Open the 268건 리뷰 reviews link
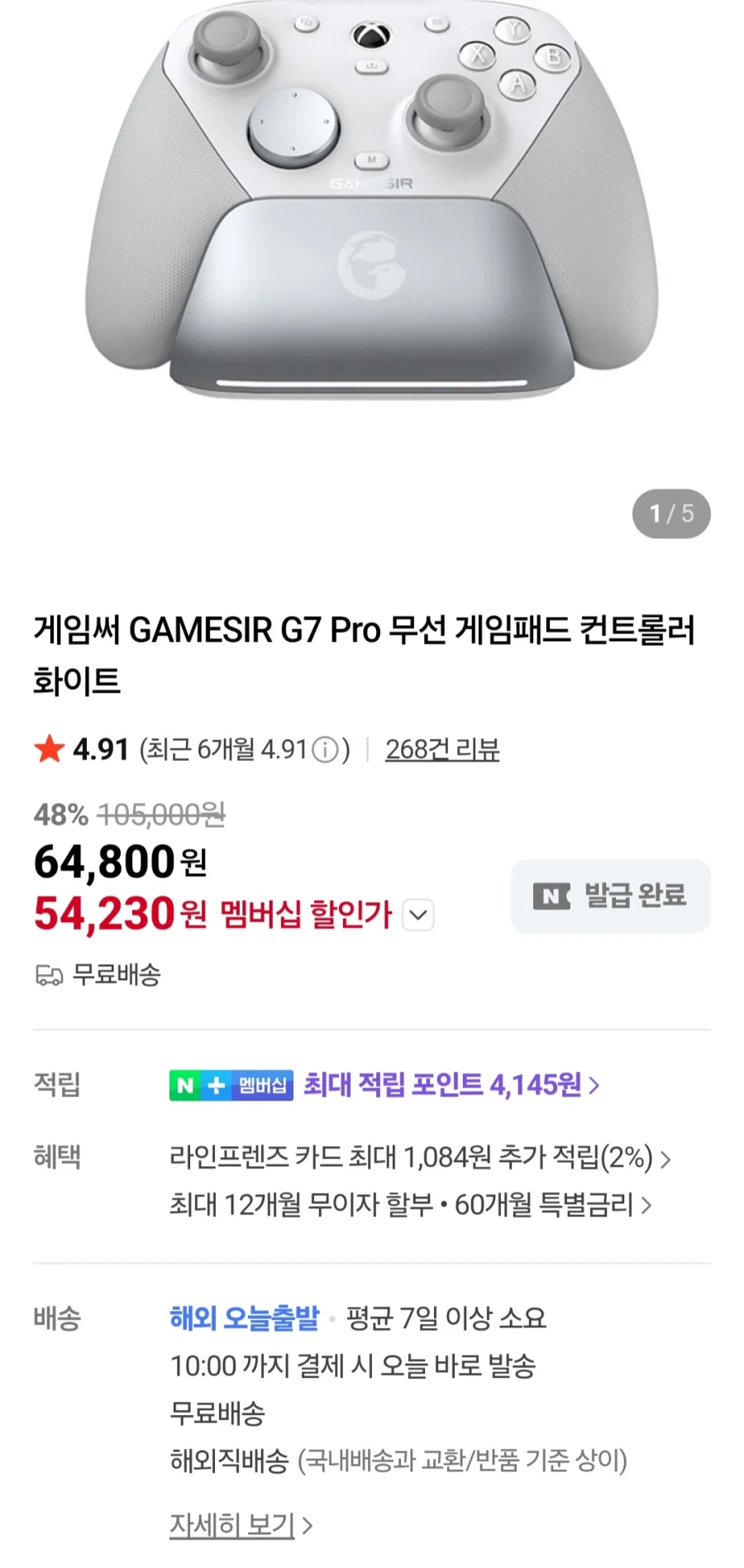The width and height of the screenshot is (744, 1568). point(441,749)
